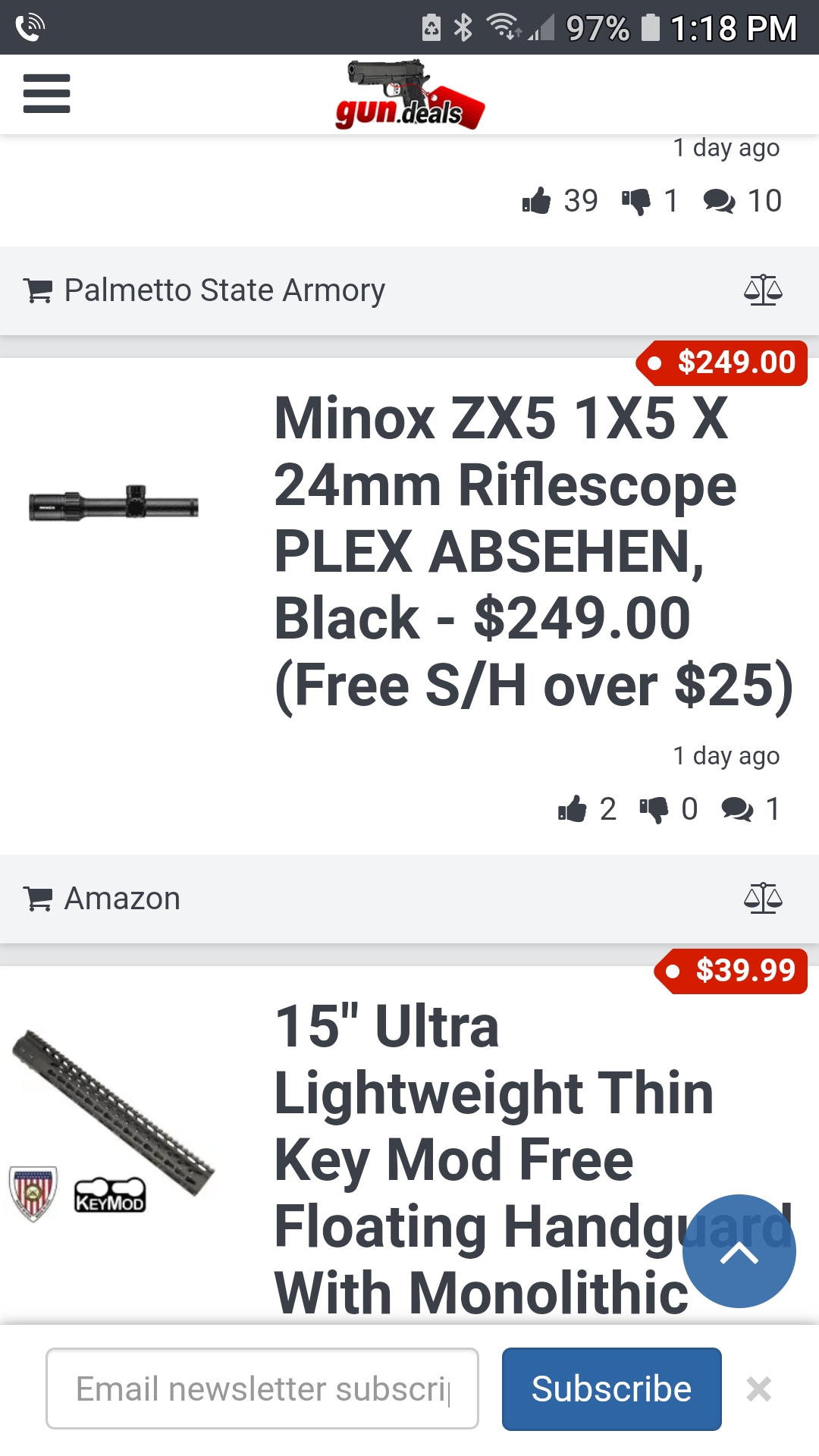View the Minox riflescope product image
Screen dimensions: 819x1456
[114, 504]
